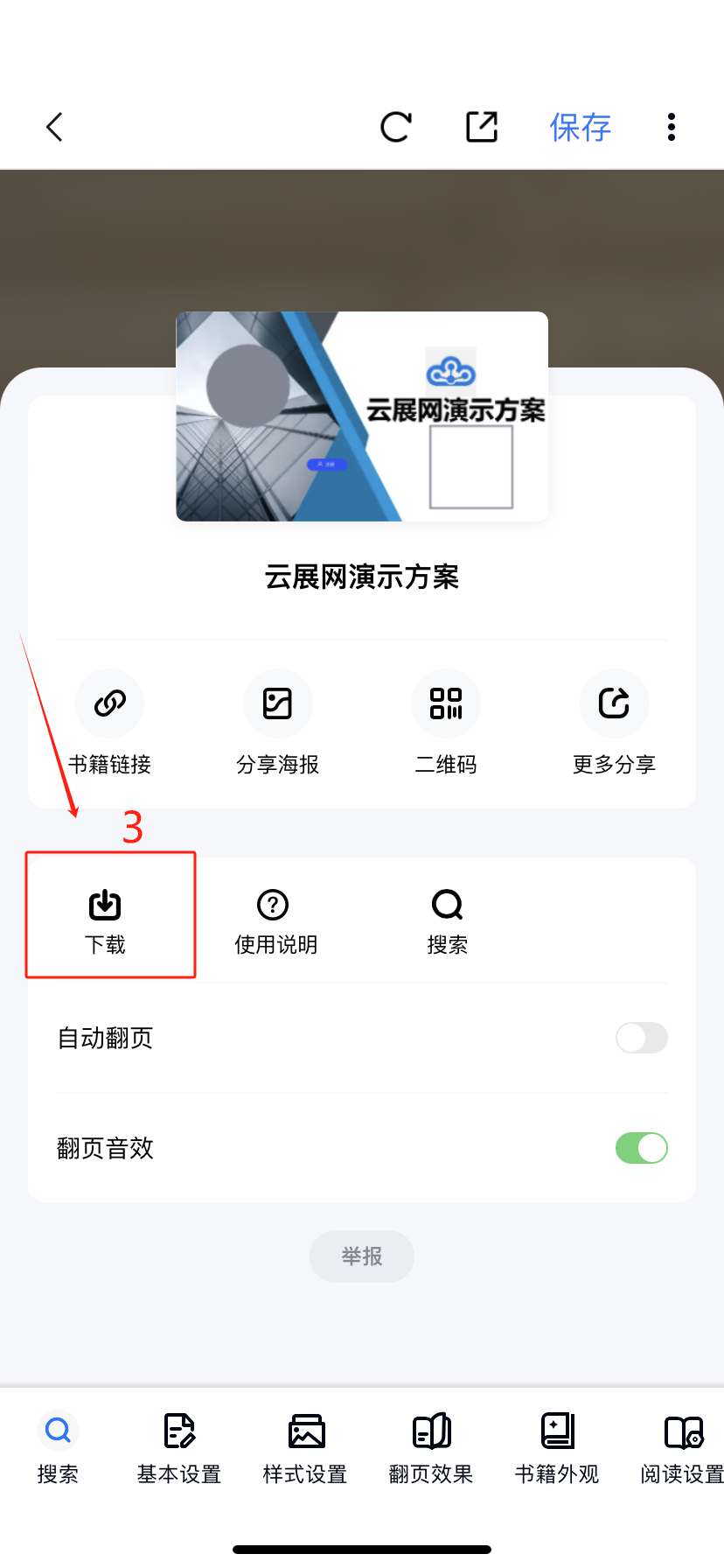724x1568 pixels.
Task: Open the 基本设置 basic settings tab
Action: (x=179, y=1447)
